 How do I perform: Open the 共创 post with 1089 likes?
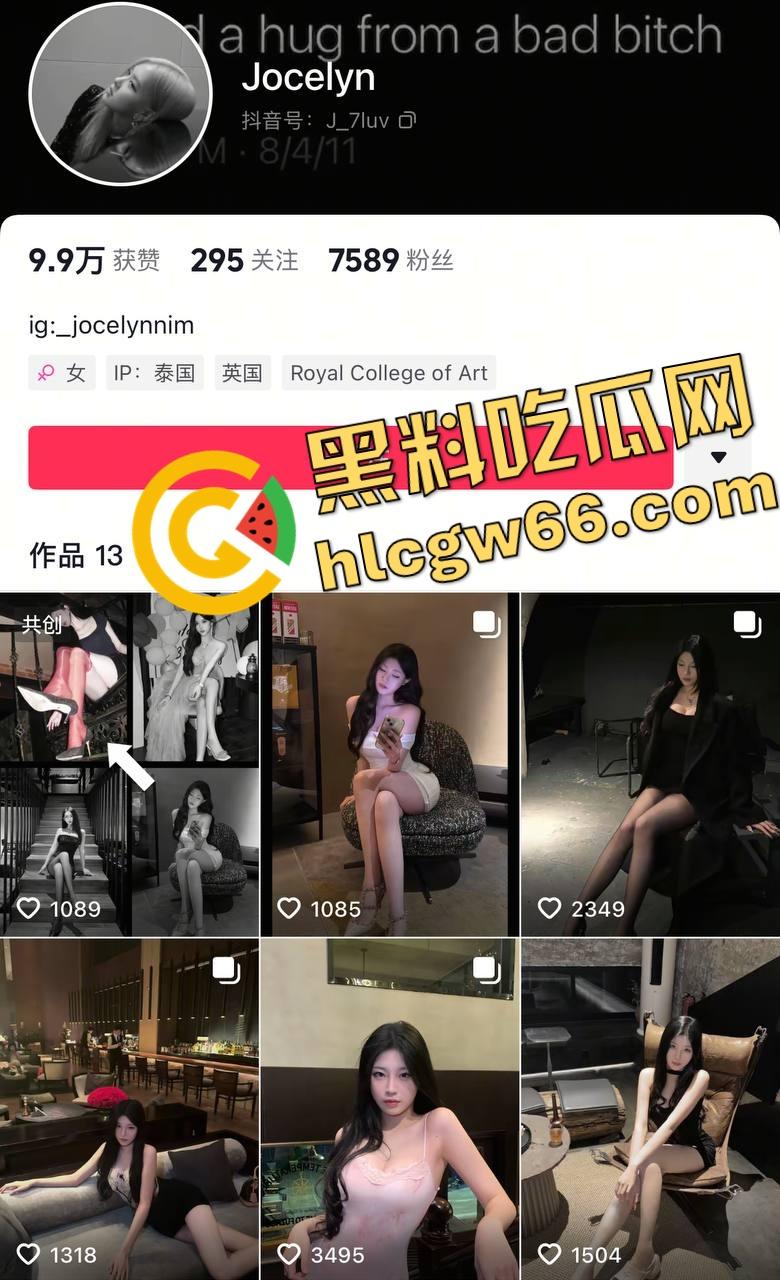129,765
